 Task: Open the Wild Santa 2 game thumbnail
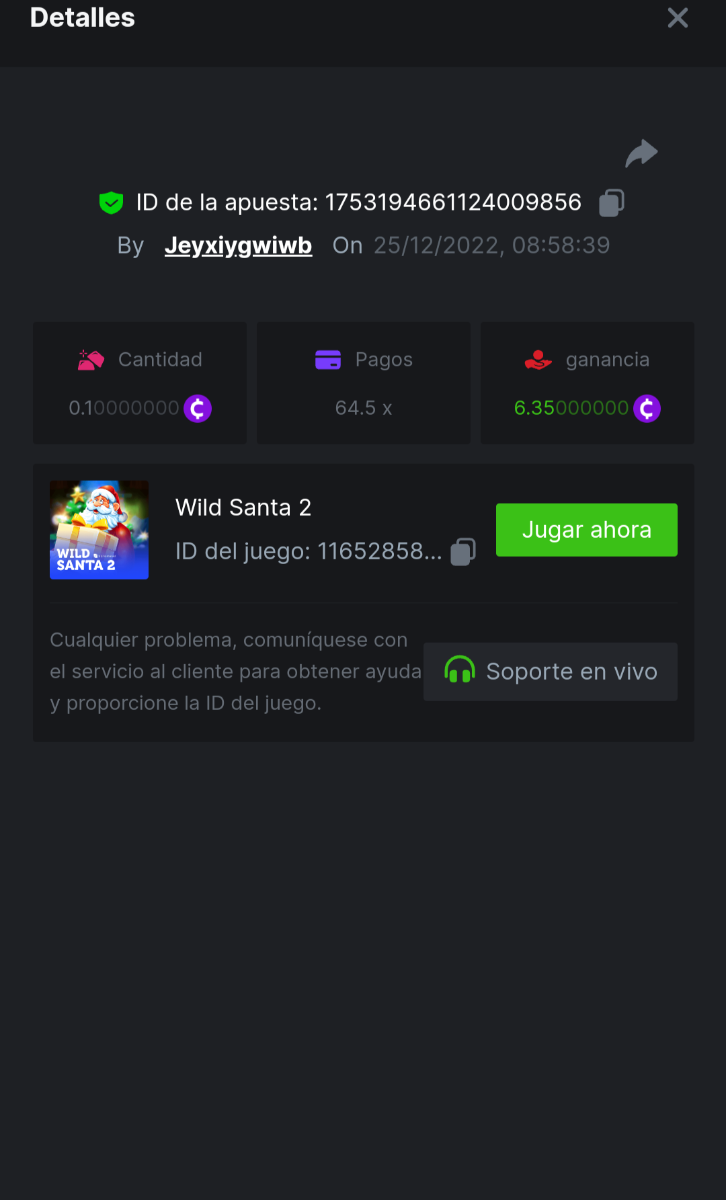(x=99, y=530)
